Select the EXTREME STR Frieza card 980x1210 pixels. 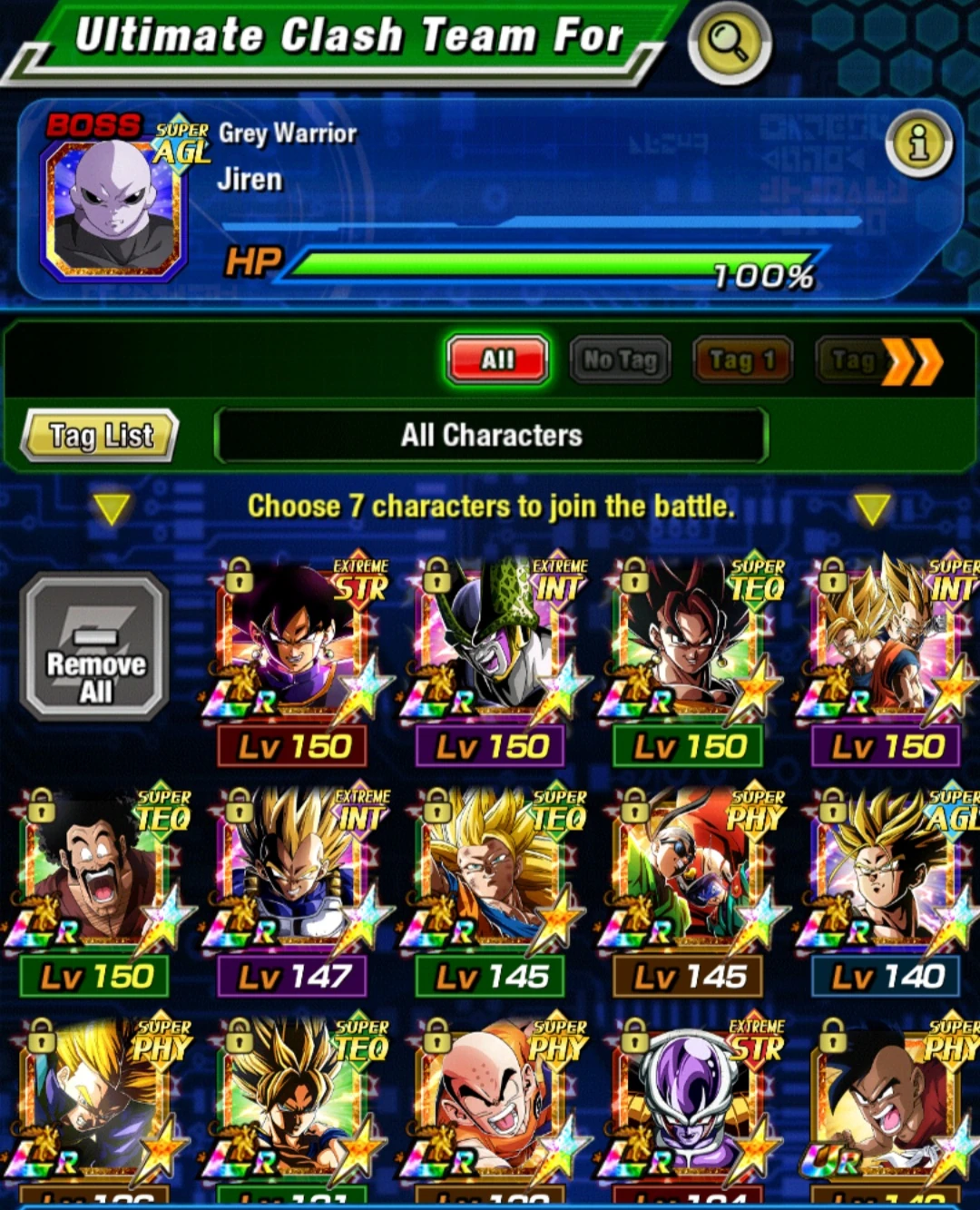click(x=687, y=1117)
